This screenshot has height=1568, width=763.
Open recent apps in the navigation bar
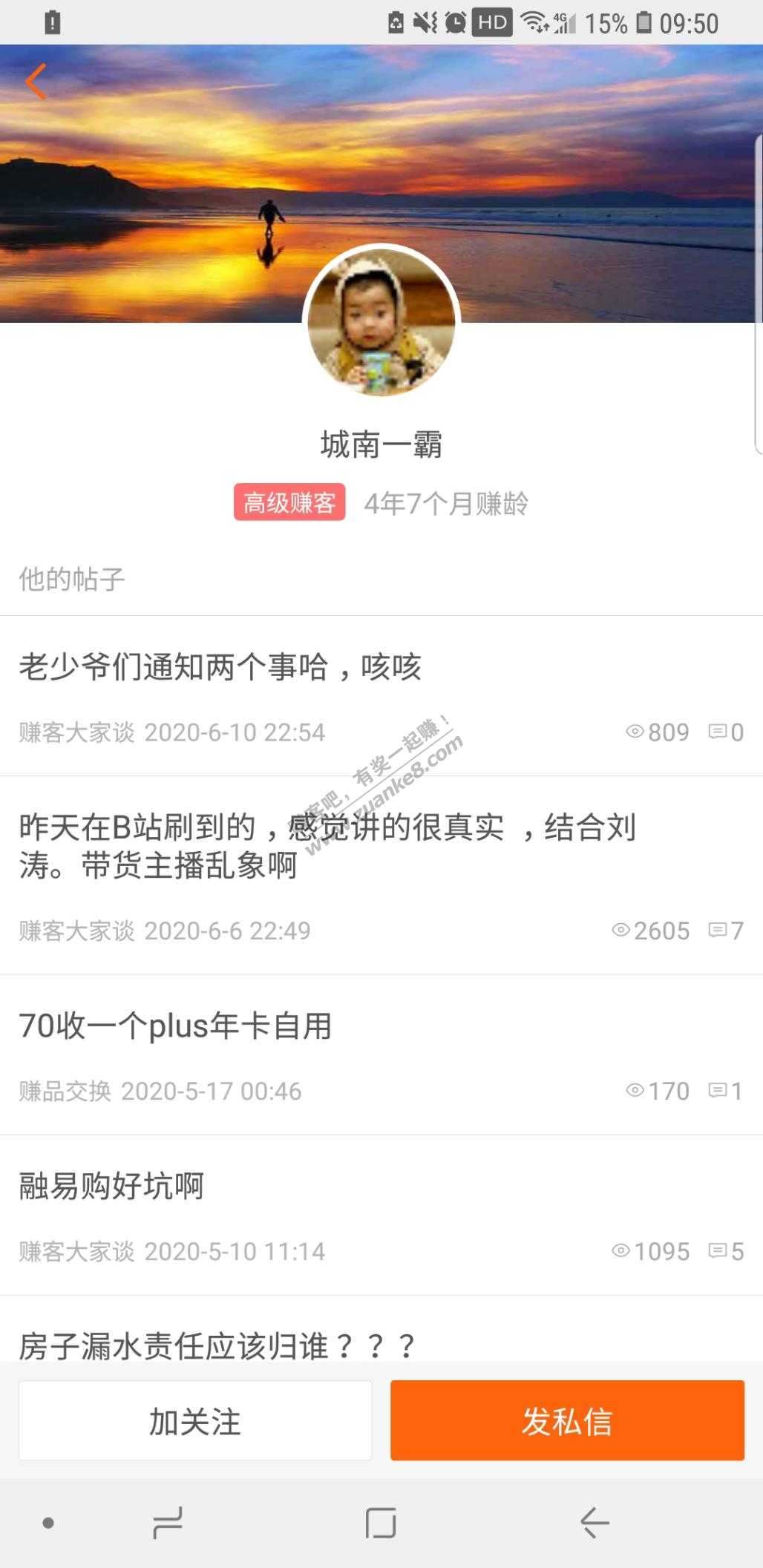point(168,1523)
